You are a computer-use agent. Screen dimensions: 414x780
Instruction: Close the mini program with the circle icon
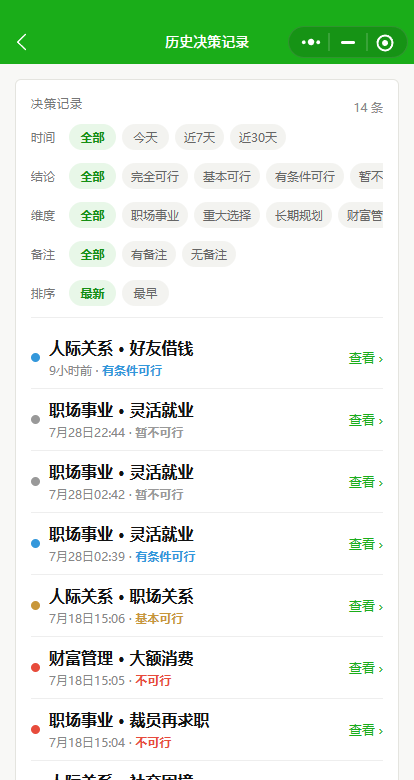[x=385, y=43]
